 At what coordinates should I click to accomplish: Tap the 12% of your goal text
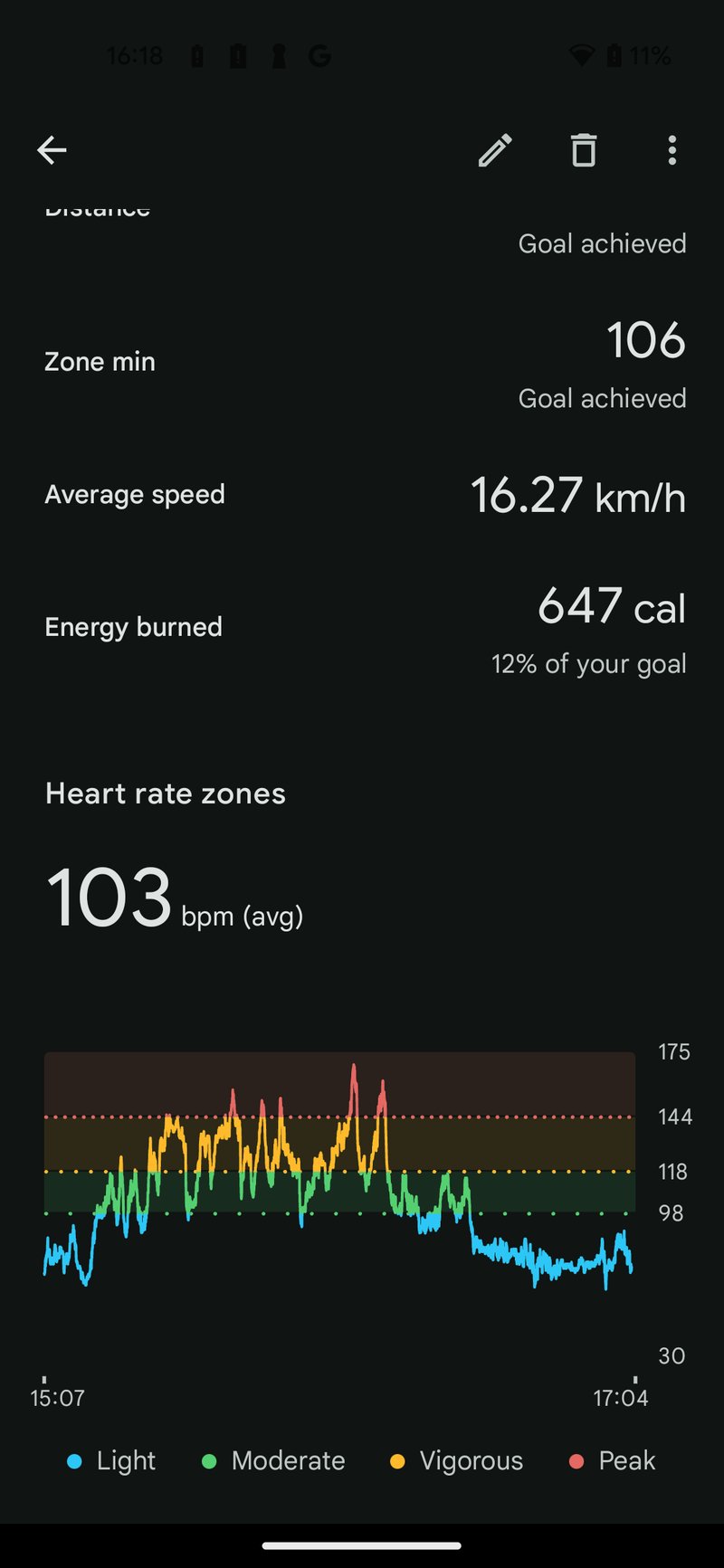pyautogui.click(x=588, y=663)
